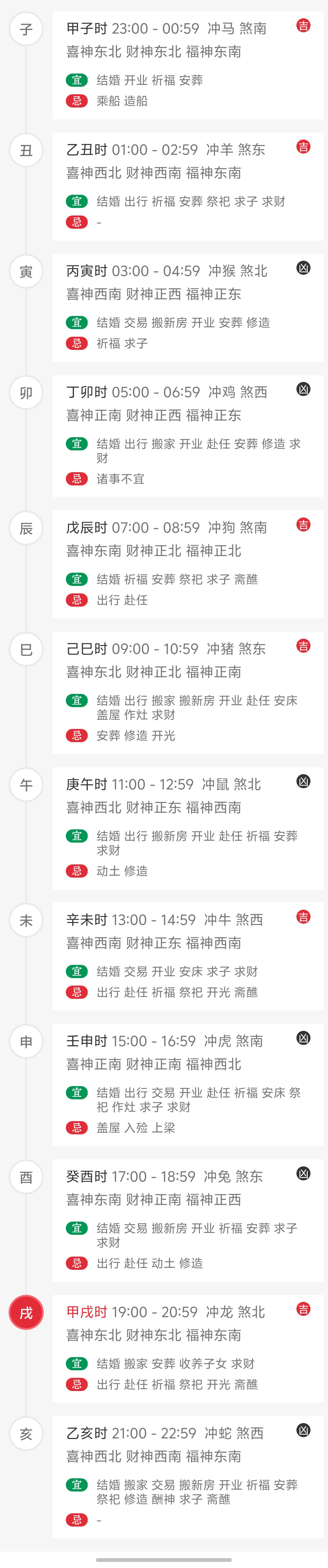Select the 寅 hour marker
328x1568 pixels.
(26, 272)
